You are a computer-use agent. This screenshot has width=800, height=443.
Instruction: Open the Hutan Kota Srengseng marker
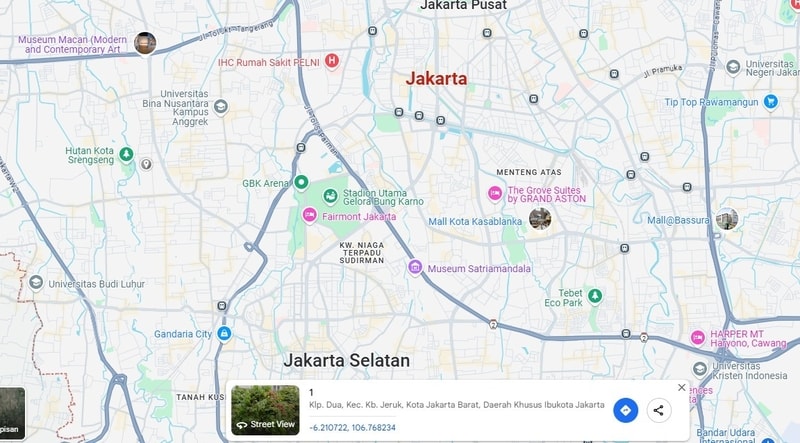[126, 154]
